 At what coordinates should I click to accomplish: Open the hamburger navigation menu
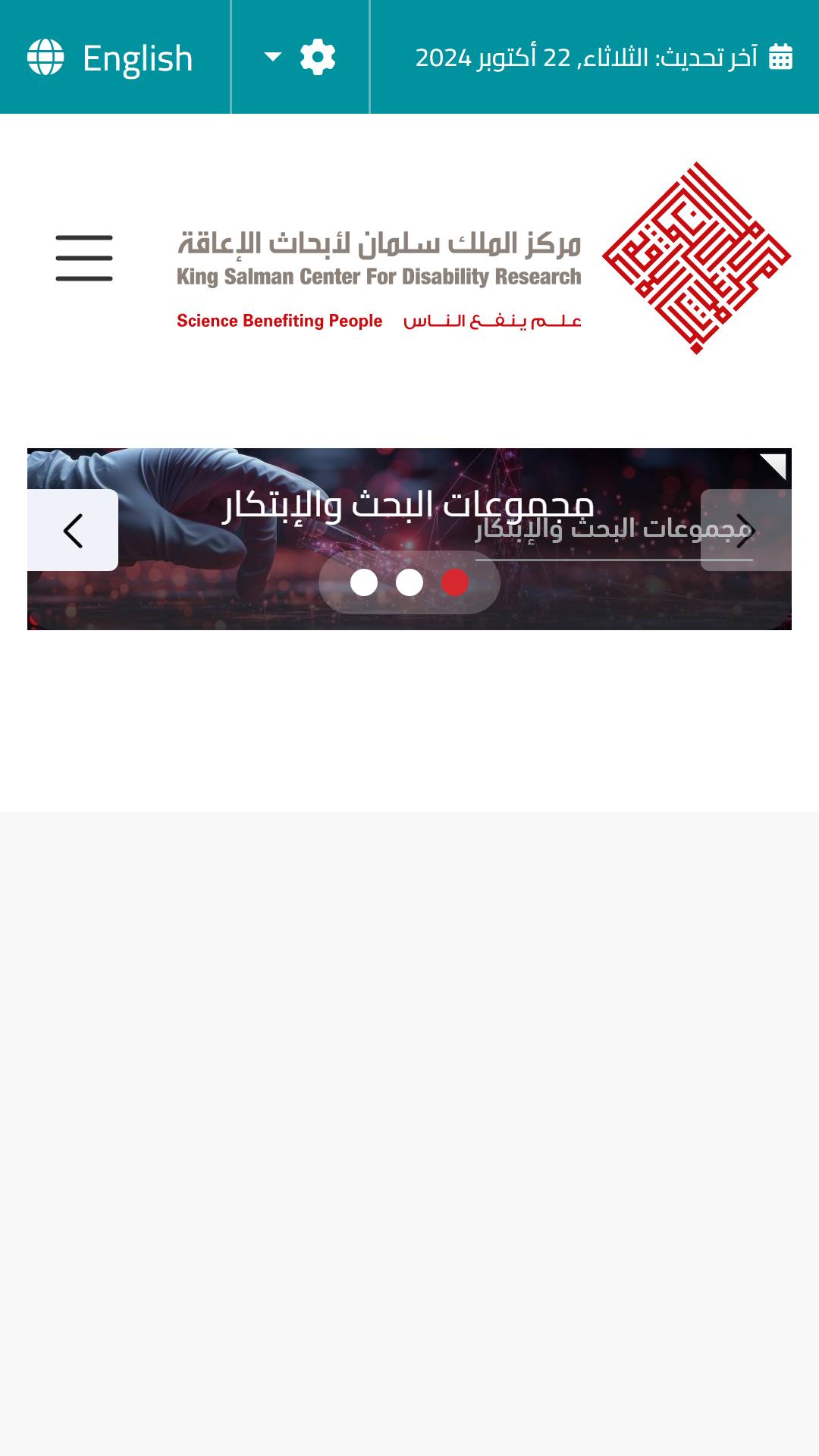(x=84, y=258)
